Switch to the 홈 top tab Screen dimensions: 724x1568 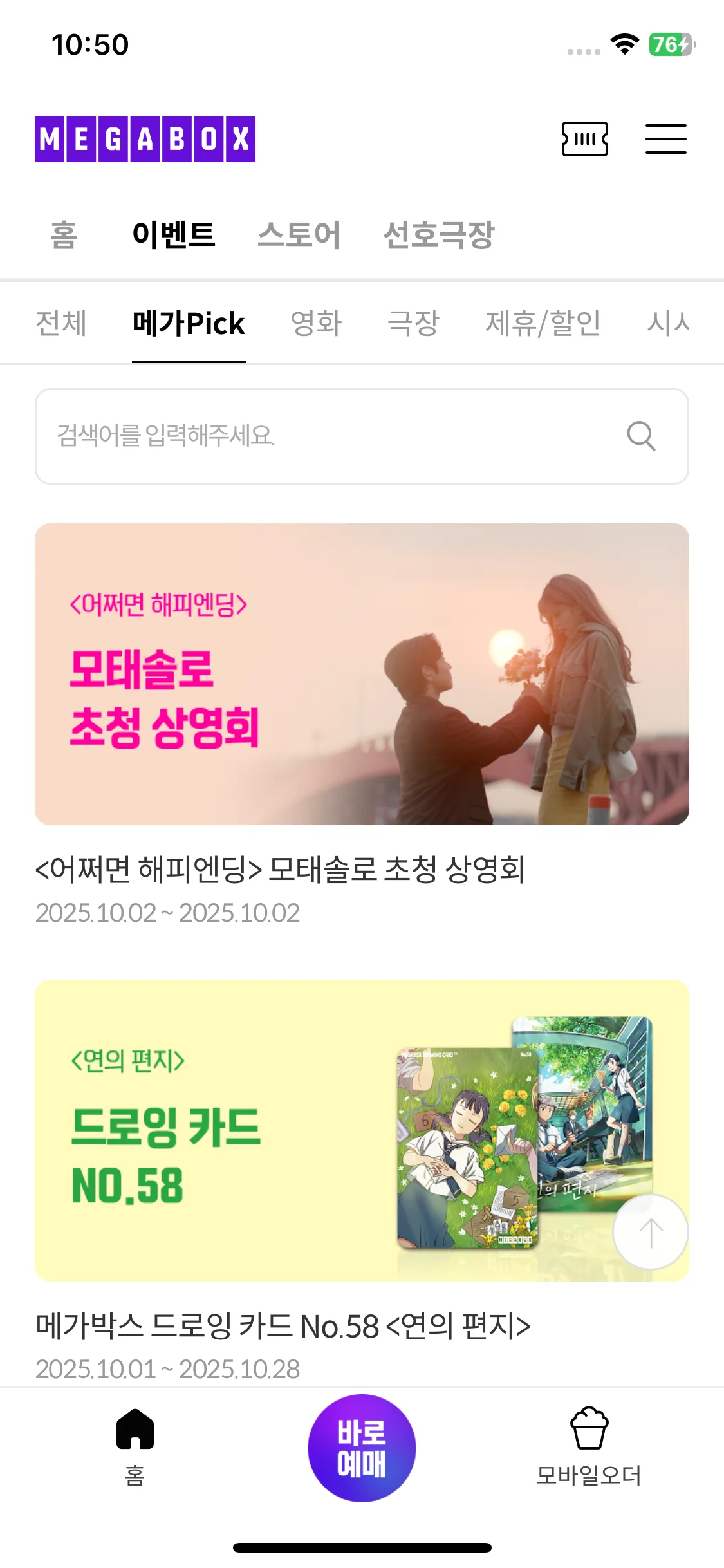64,234
